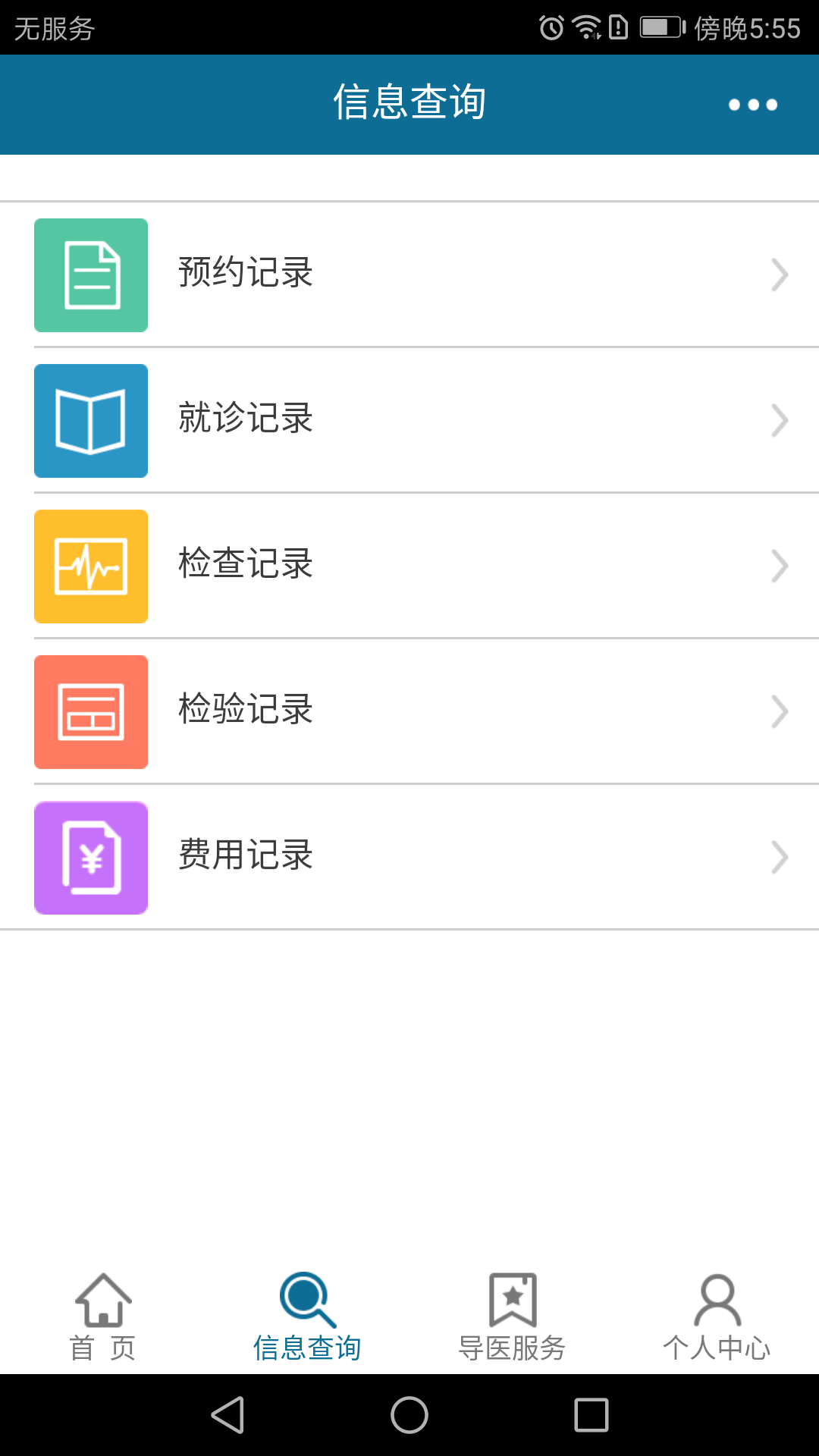Screen dimensions: 819x1456
Task: Open 费用记录 fee records
Action: [409, 857]
